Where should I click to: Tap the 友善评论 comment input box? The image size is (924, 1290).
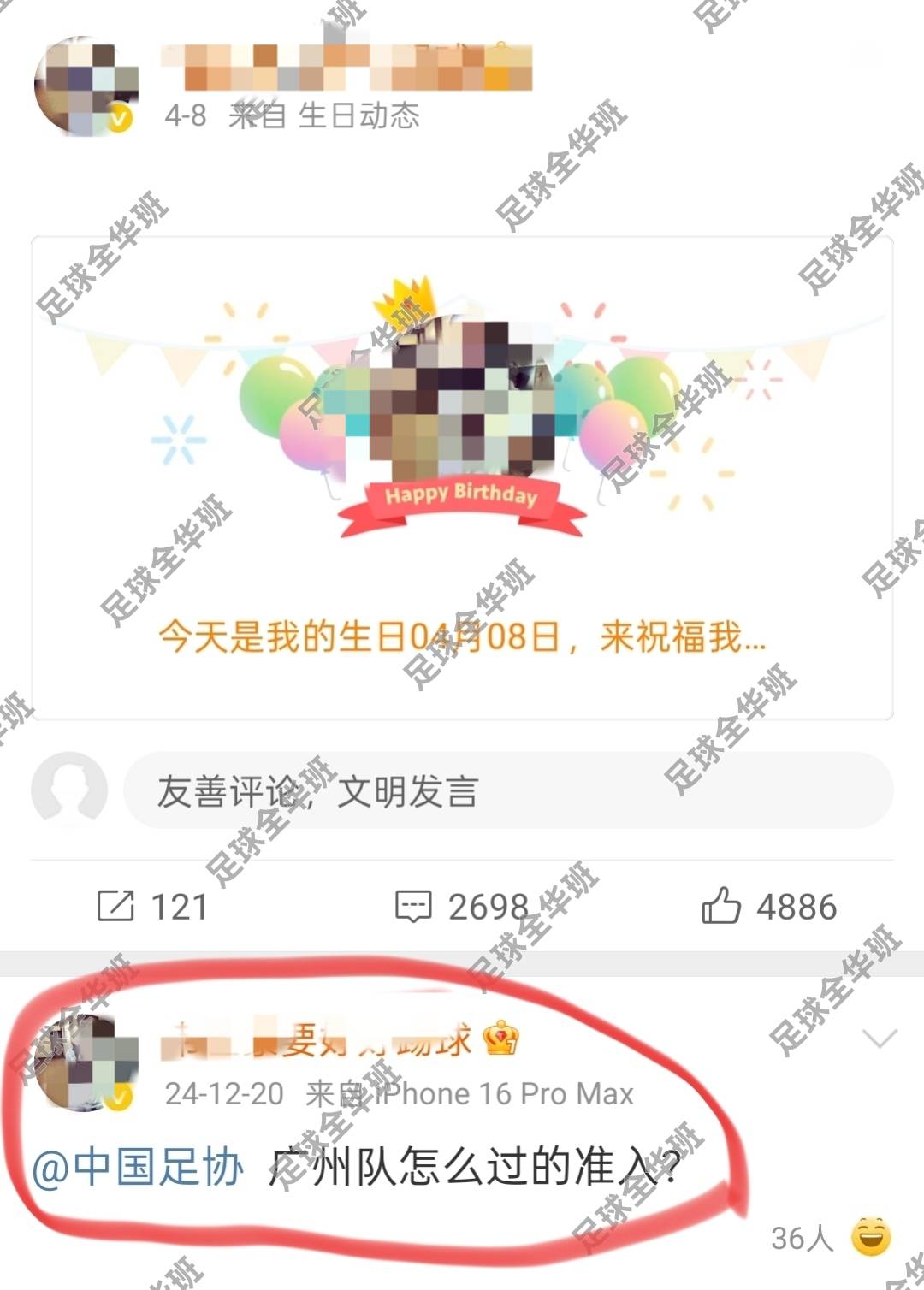[508, 790]
